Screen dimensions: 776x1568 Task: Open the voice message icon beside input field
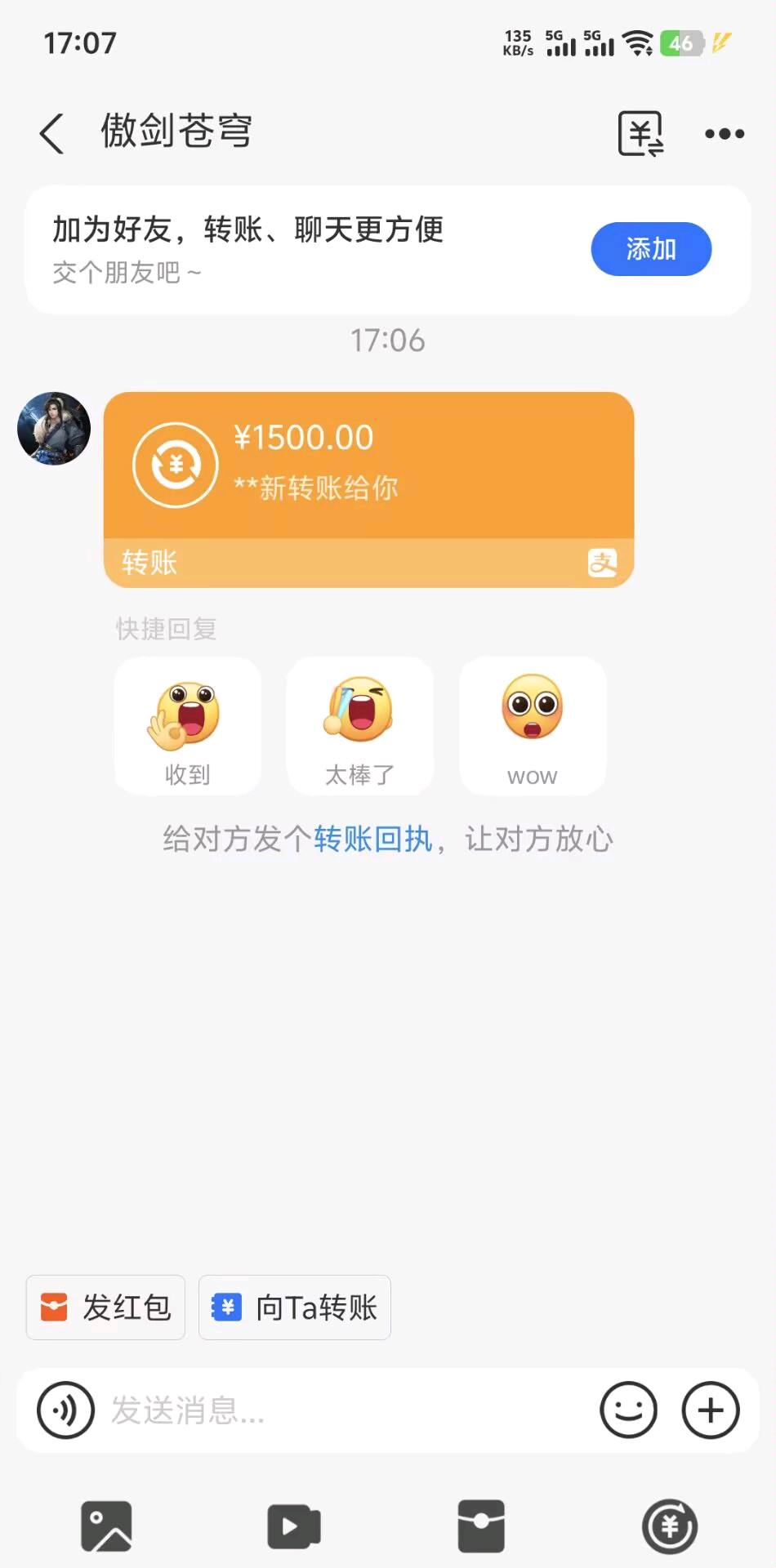coord(65,1410)
